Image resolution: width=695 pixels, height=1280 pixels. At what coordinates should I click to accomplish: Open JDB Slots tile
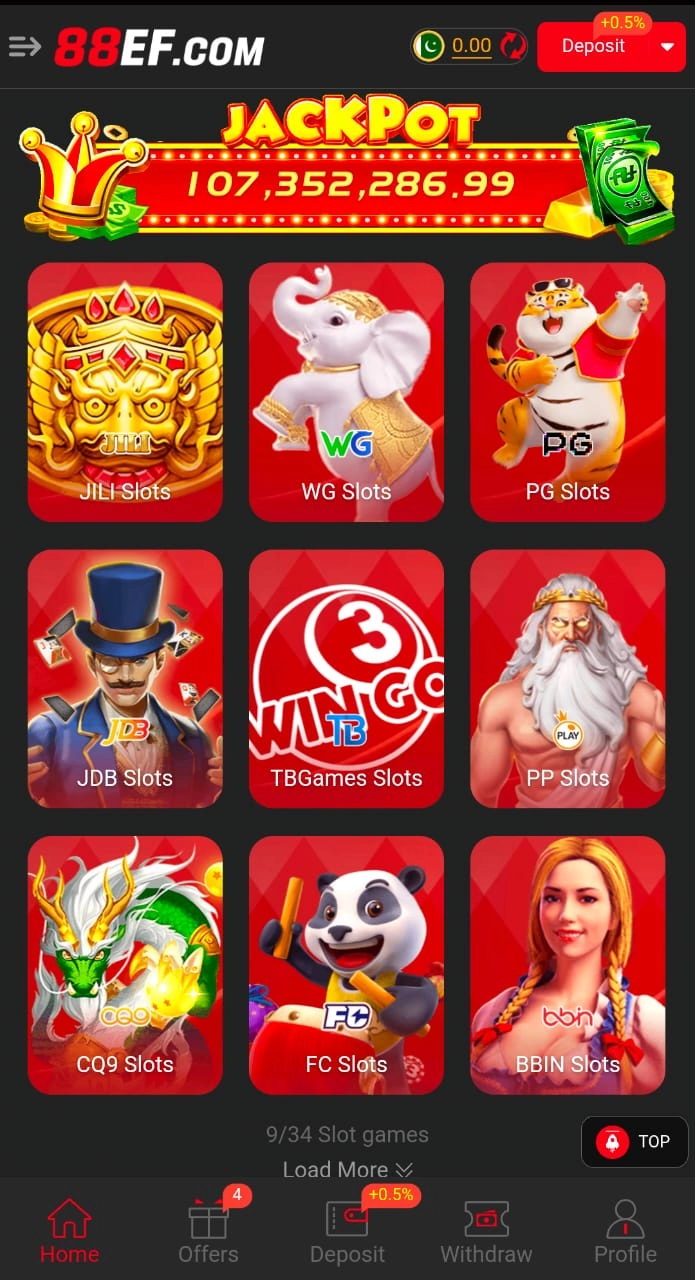pos(125,678)
